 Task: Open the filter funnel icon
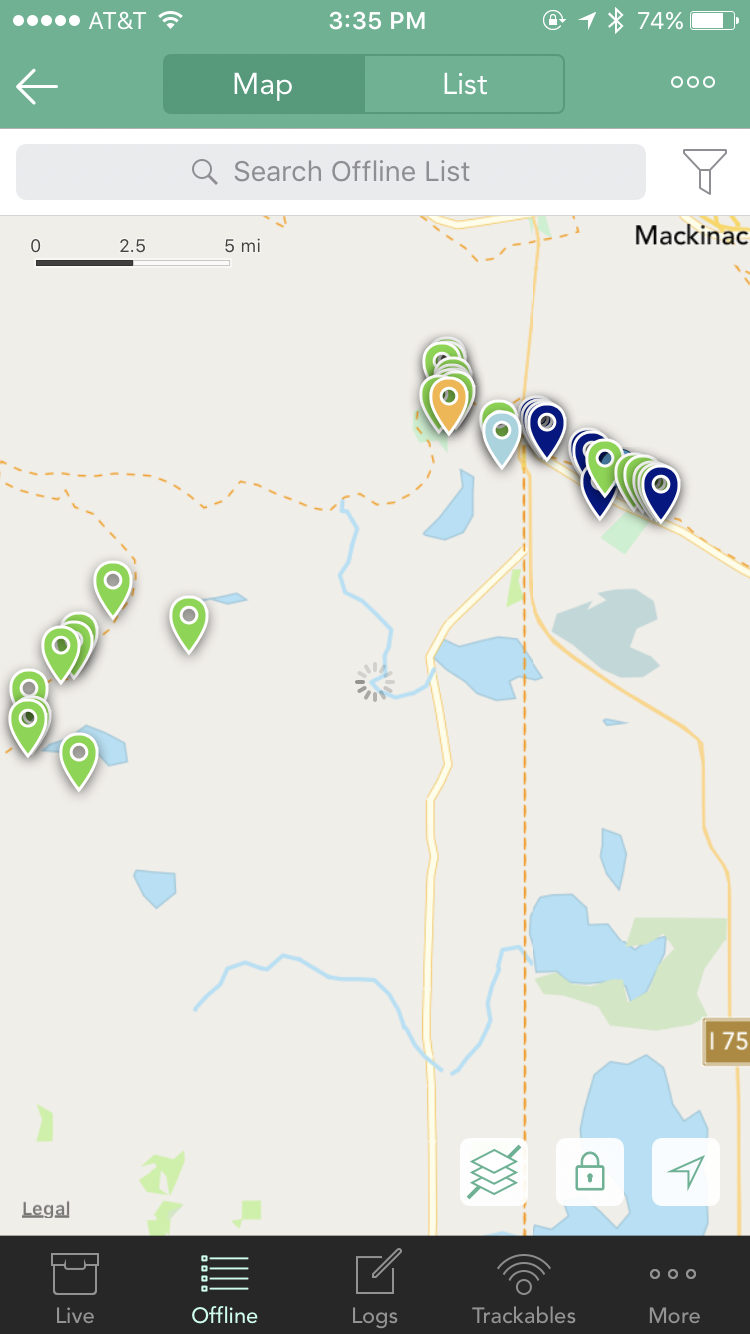[704, 171]
